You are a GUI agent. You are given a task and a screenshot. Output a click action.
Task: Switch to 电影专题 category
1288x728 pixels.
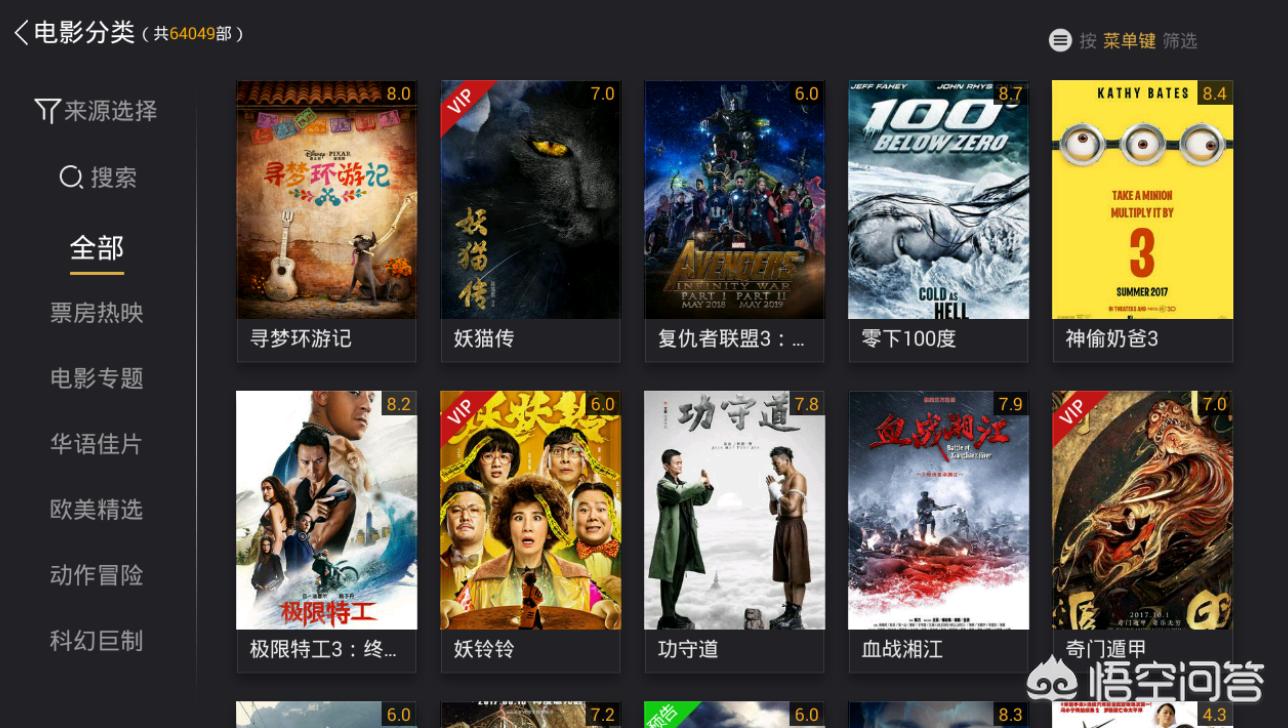click(96, 379)
